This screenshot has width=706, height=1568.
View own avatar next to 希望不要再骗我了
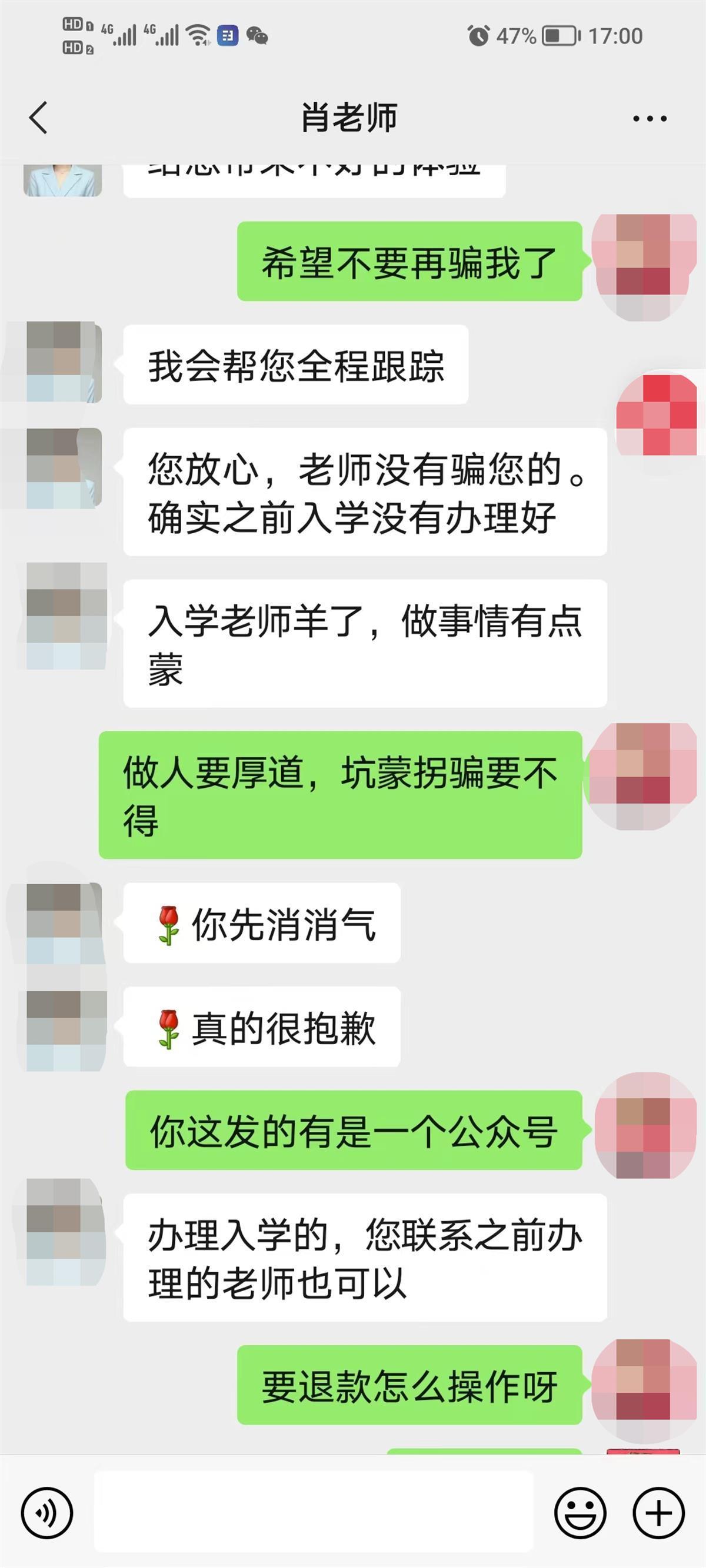[645, 262]
